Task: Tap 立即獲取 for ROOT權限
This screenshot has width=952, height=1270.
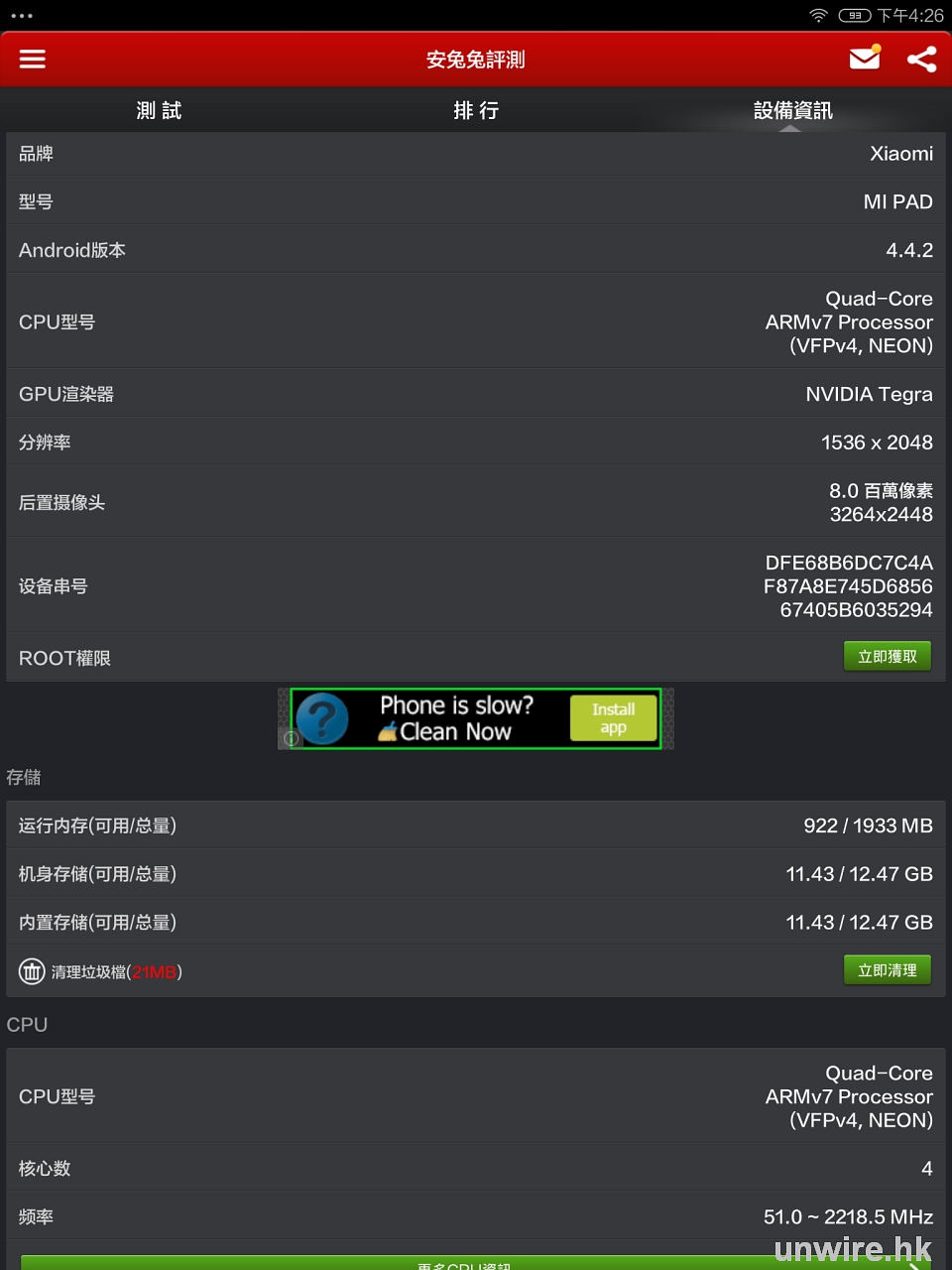Action: [887, 656]
